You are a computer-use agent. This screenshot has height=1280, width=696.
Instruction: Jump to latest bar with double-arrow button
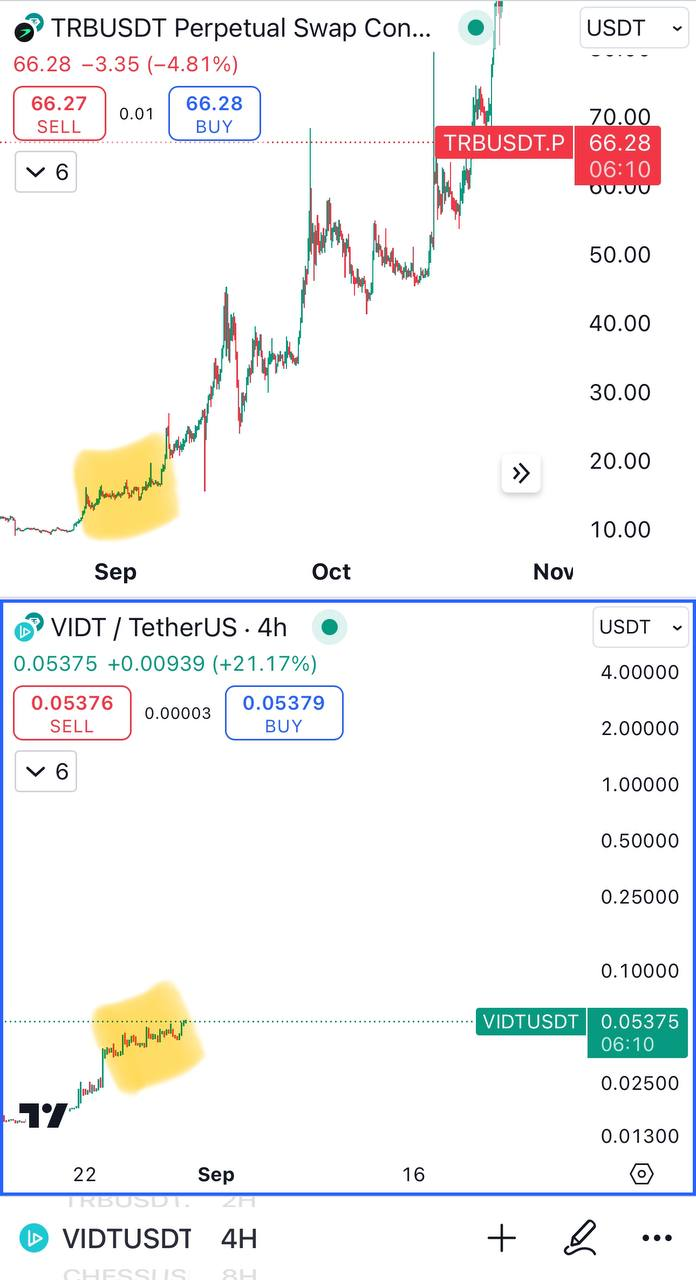tap(521, 473)
